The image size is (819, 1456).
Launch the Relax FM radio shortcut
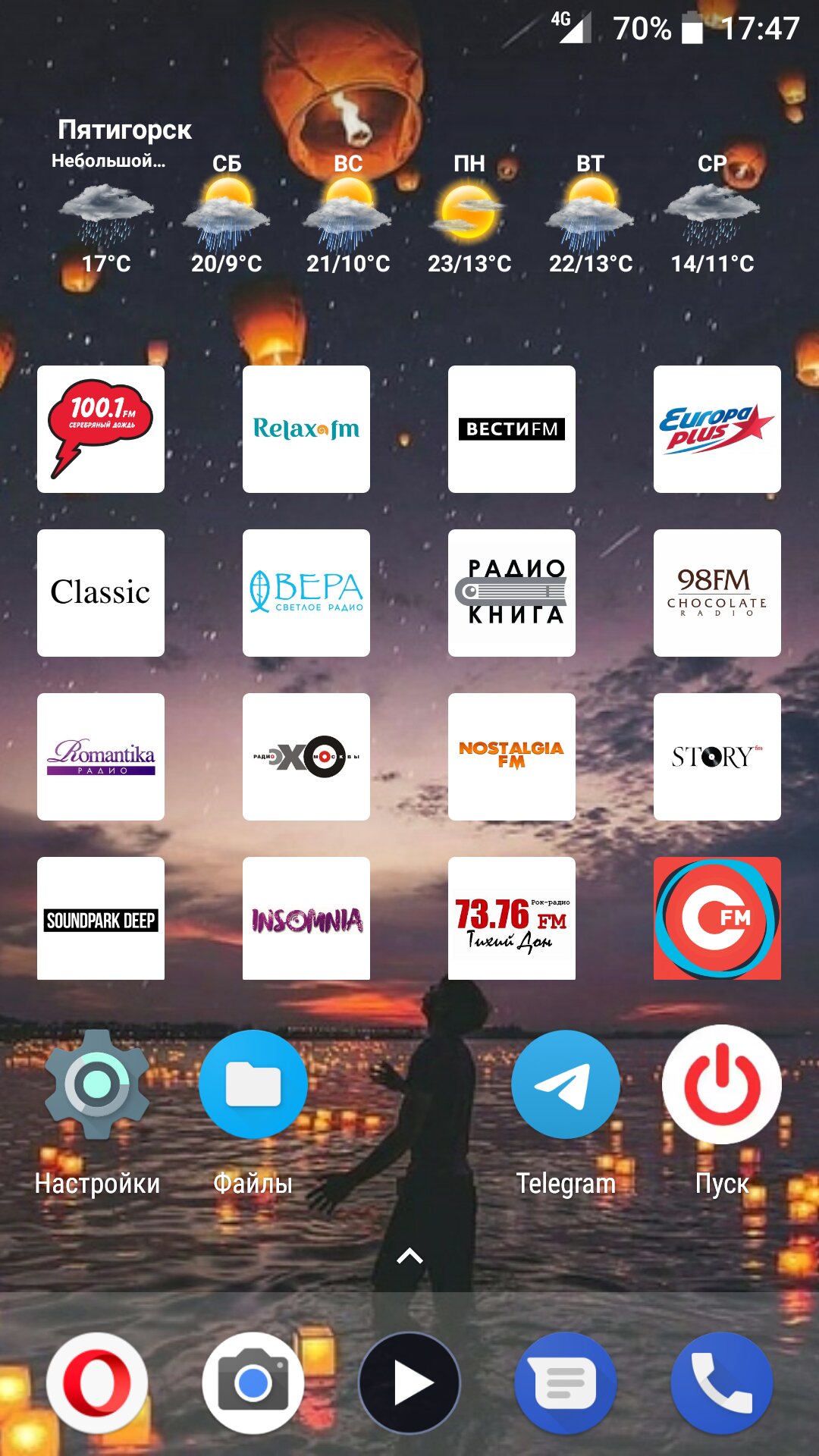(306, 429)
